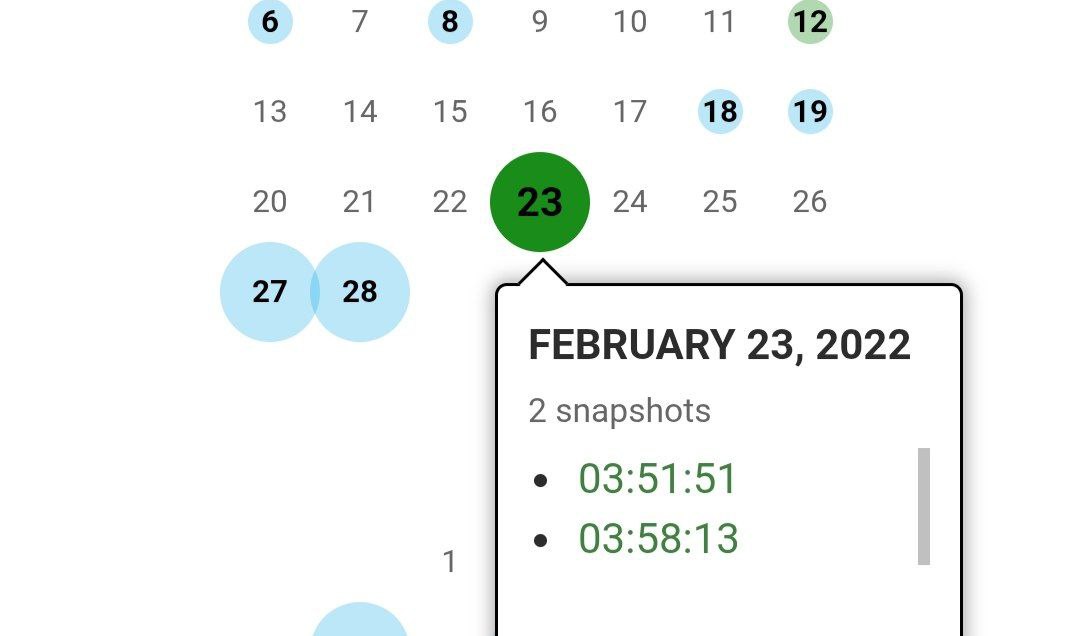The width and height of the screenshot is (1080, 636).
Task: Choose day 18 with snapshots
Action: click(x=720, y=111)
